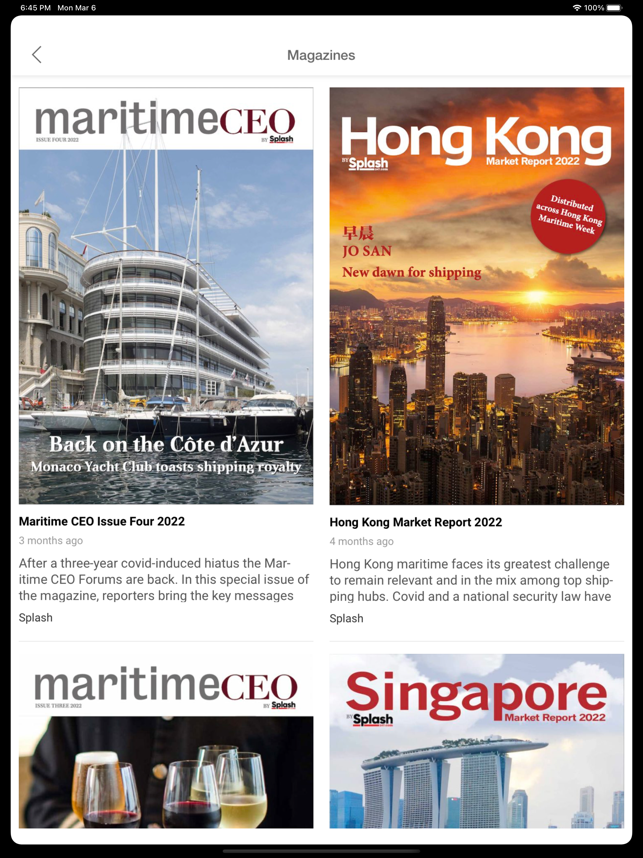This screenshot has width=643, height=858.
Task: Open Singapore Market Report 2022 cover
Action: [477, 742]
